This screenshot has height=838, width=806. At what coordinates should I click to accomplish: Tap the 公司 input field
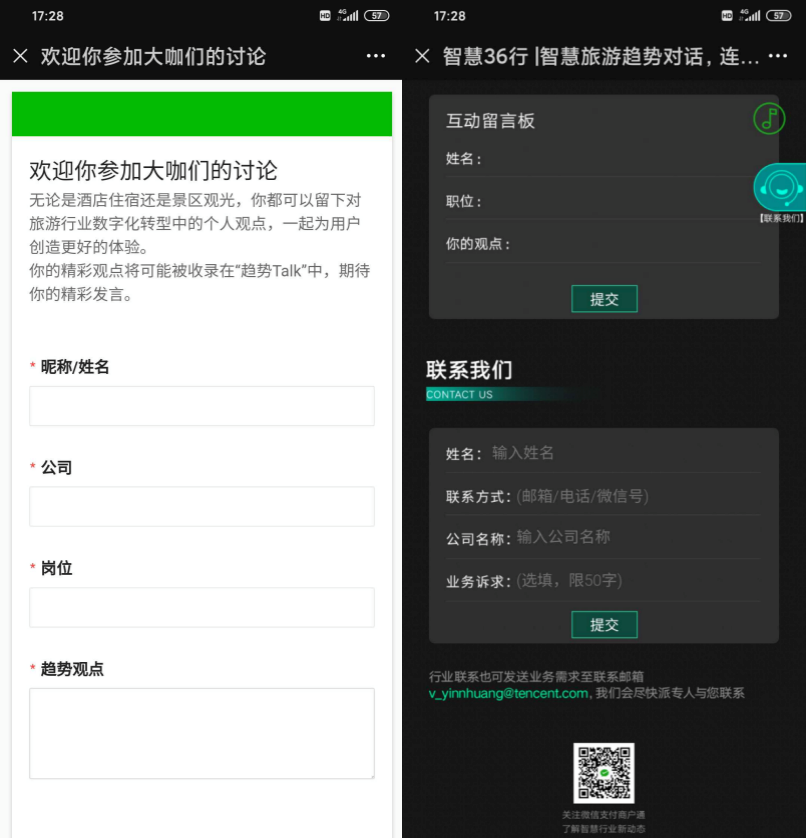tap(201, 506)
